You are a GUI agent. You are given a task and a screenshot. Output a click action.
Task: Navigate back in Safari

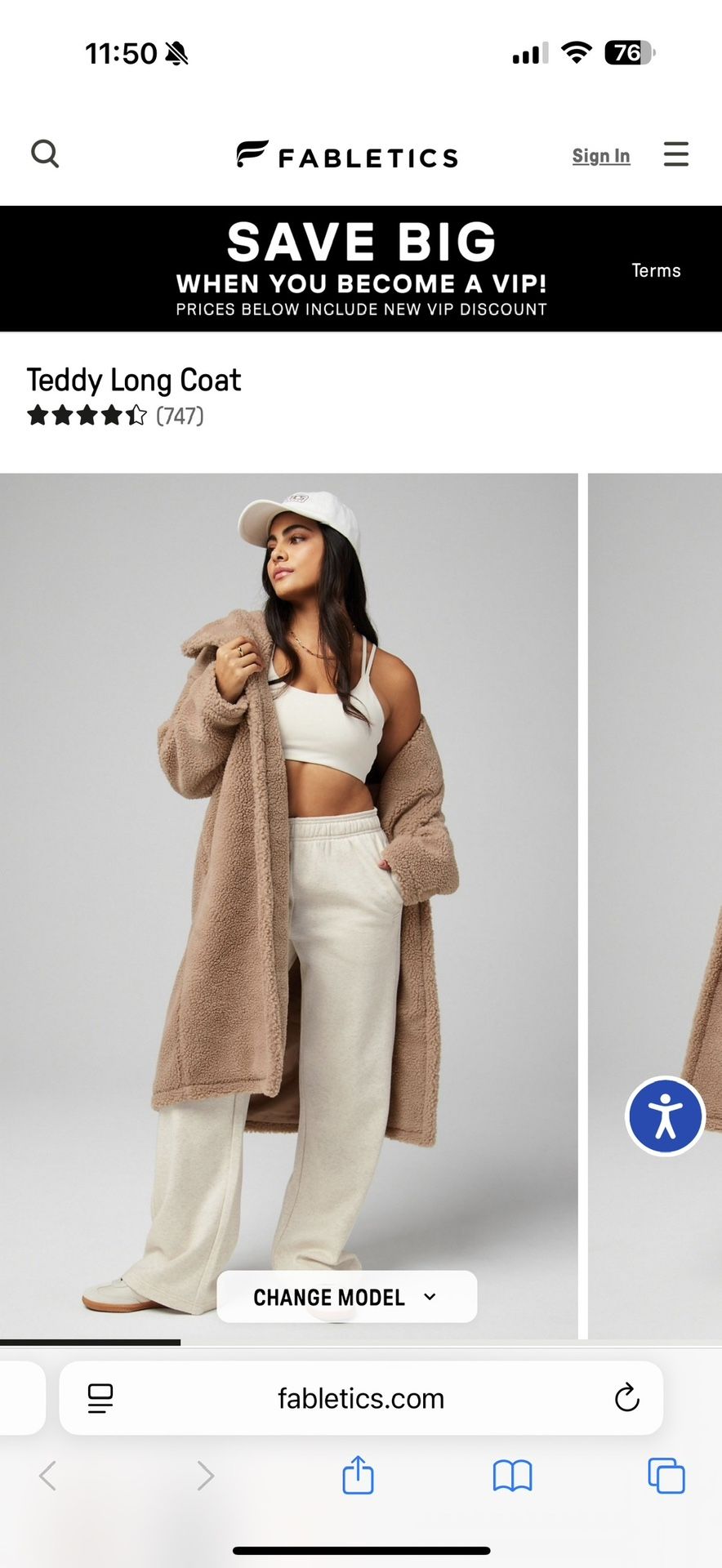[47, 1475]
